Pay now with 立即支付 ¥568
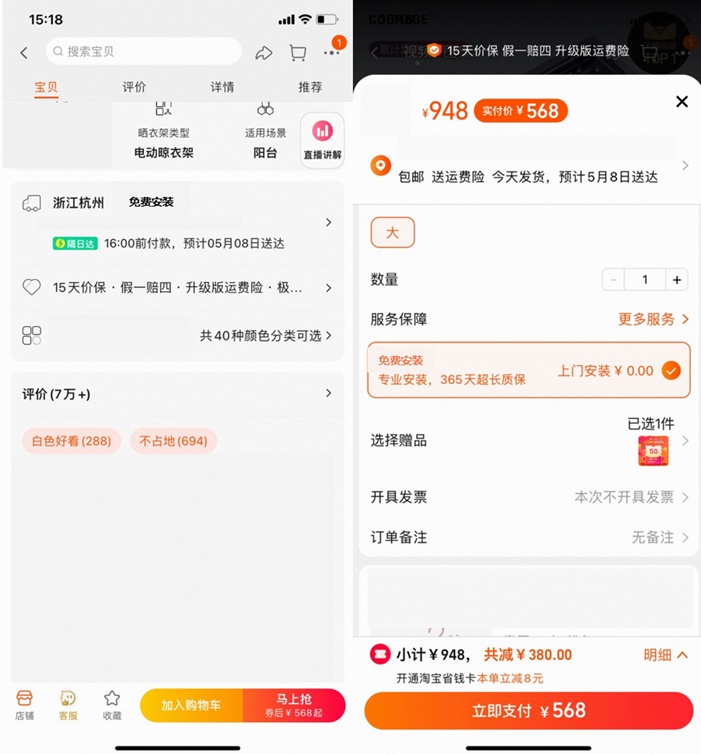The height and width of the screenshot is (754, 701). pyautogui.click(x=528, y=711)
